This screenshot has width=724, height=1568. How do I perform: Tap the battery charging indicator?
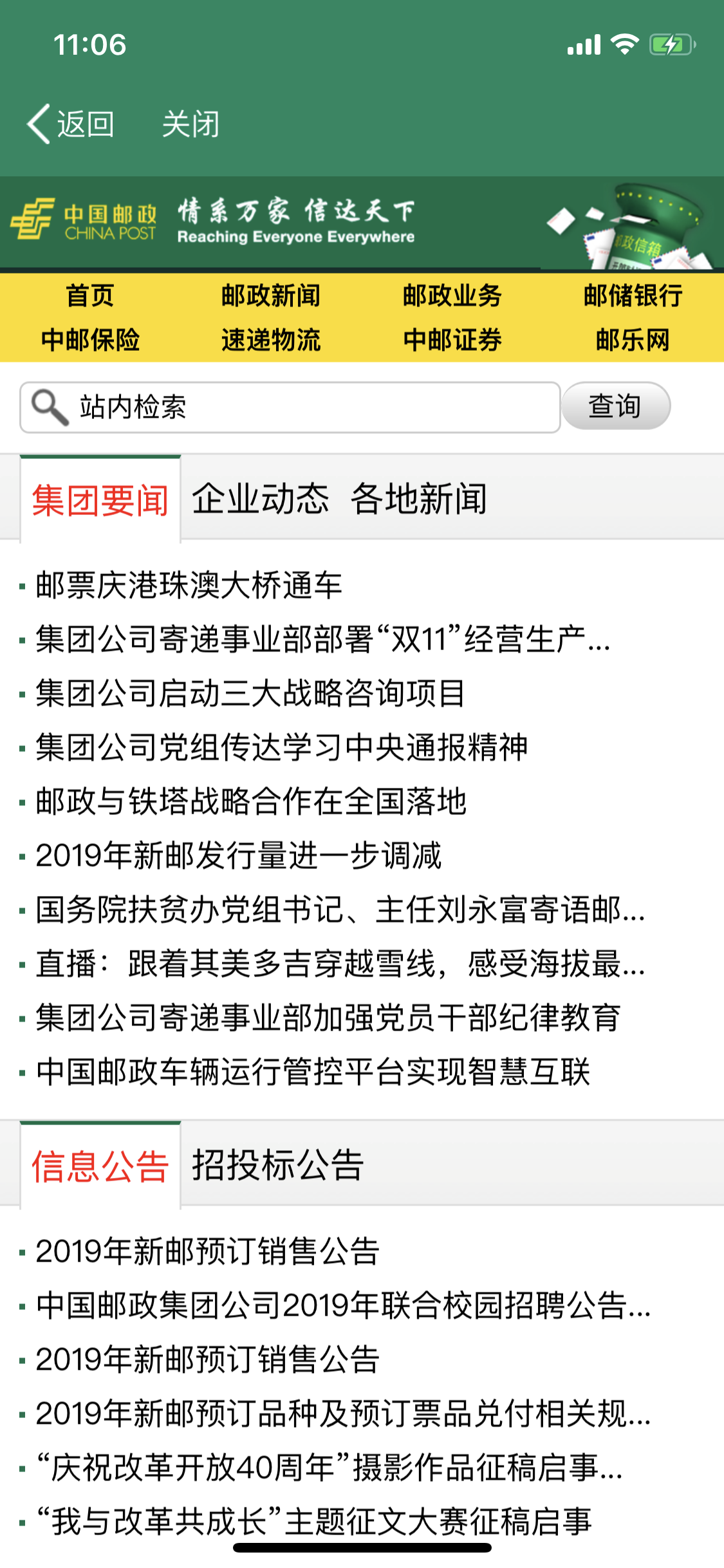click(x=669, y=42)
